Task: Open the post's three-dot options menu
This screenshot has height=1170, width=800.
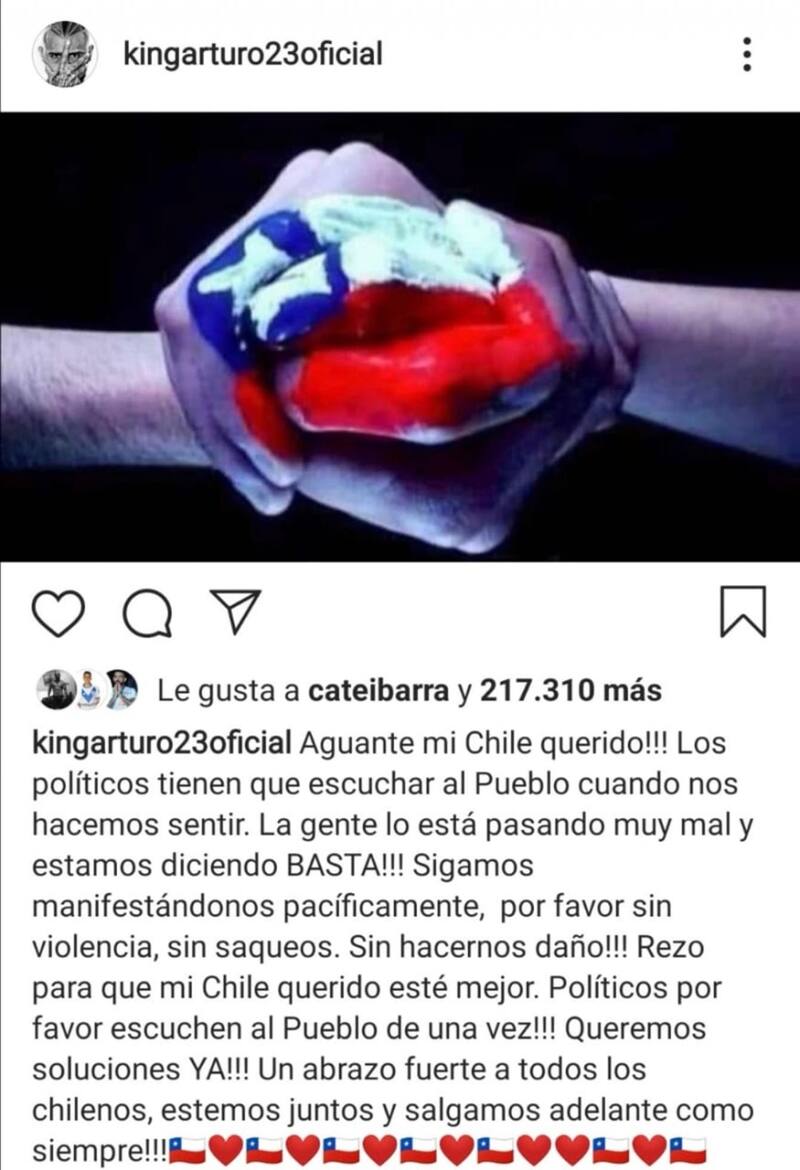Action: click(x=747, y=54)
